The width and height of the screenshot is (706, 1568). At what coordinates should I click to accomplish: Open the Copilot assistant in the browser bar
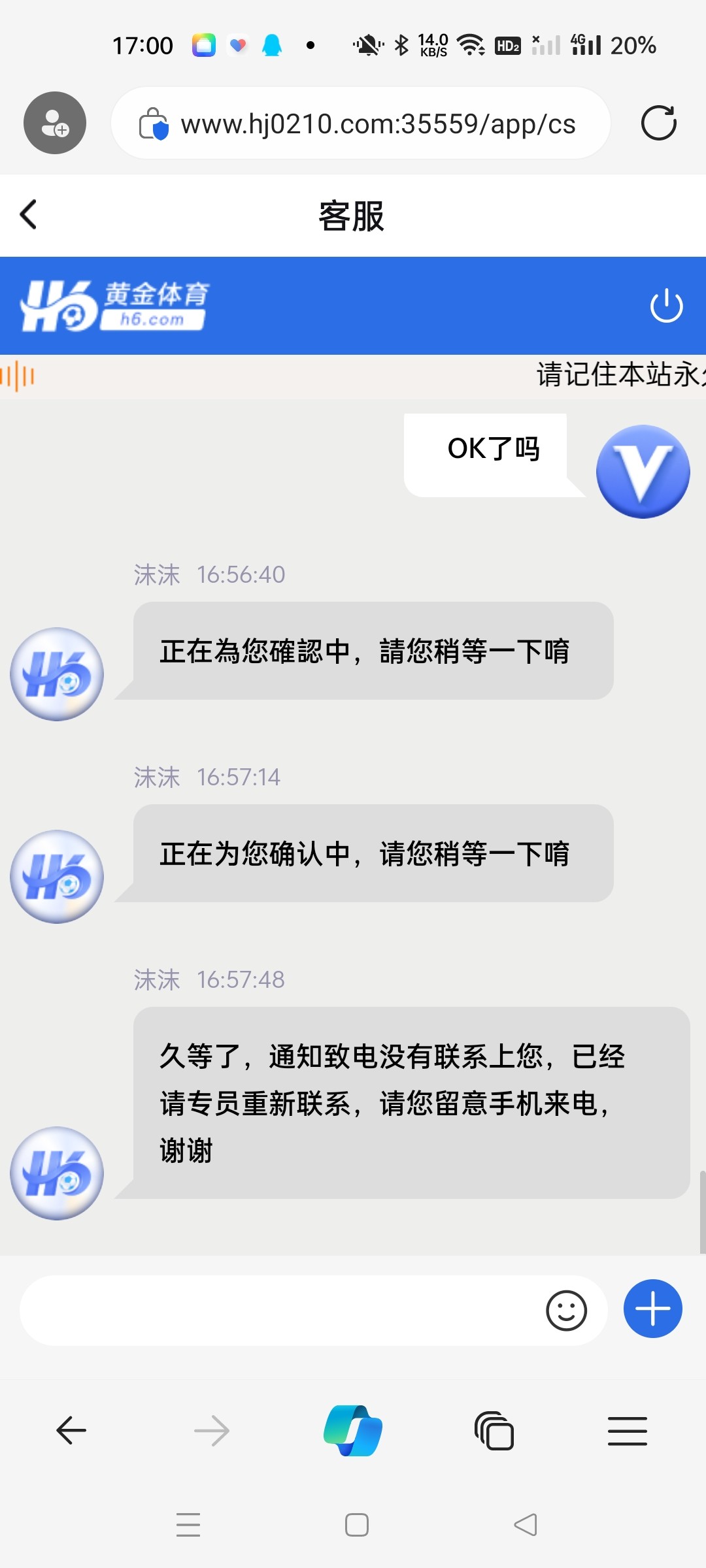(353, 1431)
